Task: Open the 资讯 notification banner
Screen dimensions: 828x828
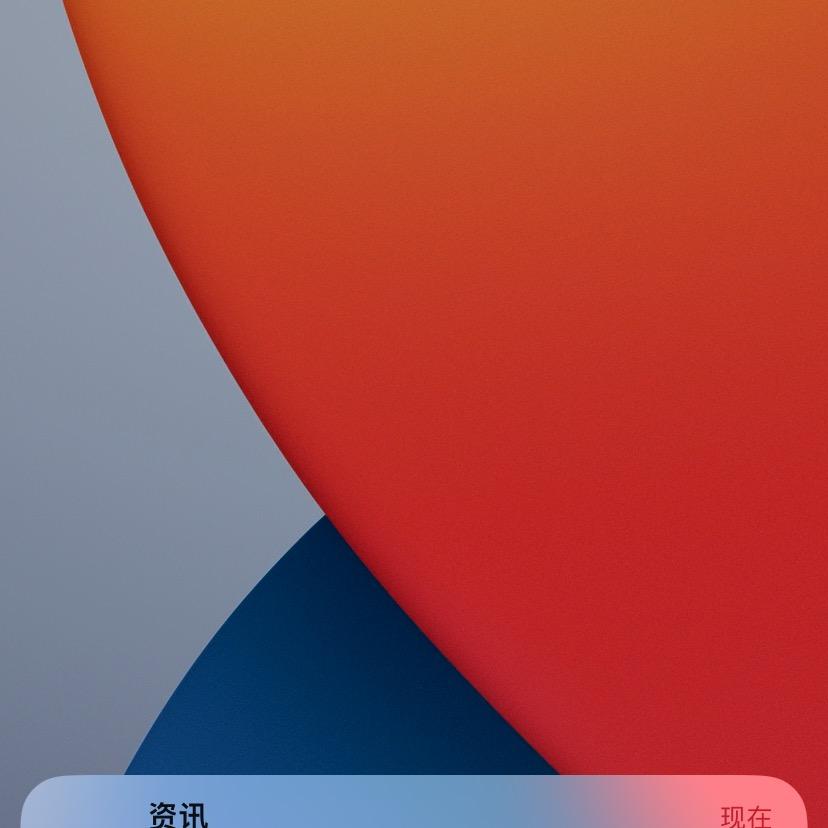Action: 413,808
